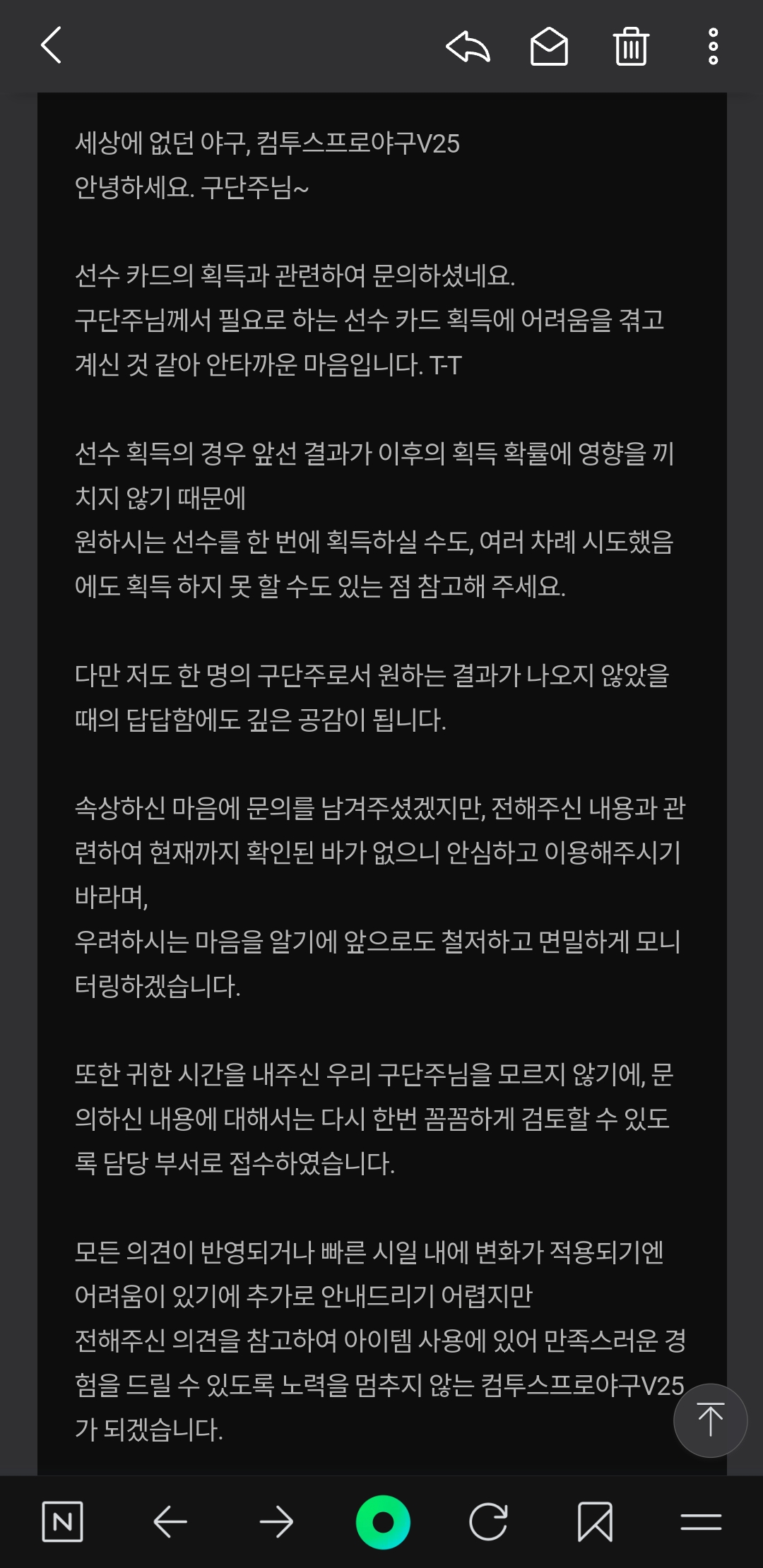763x1568 pixels.
Task: Navigate back in the browser
Action: point(170,1521)
